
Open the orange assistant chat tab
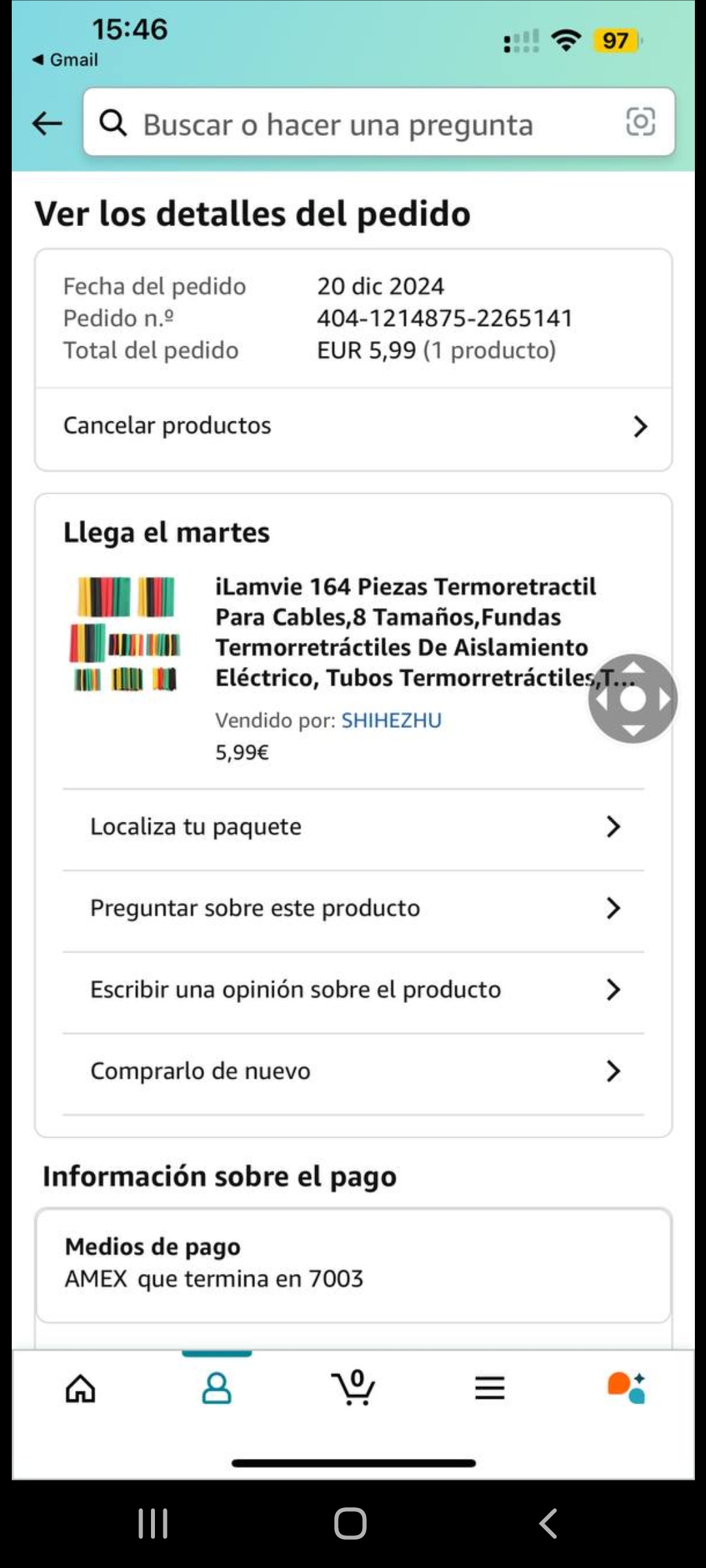[626, 1388]
